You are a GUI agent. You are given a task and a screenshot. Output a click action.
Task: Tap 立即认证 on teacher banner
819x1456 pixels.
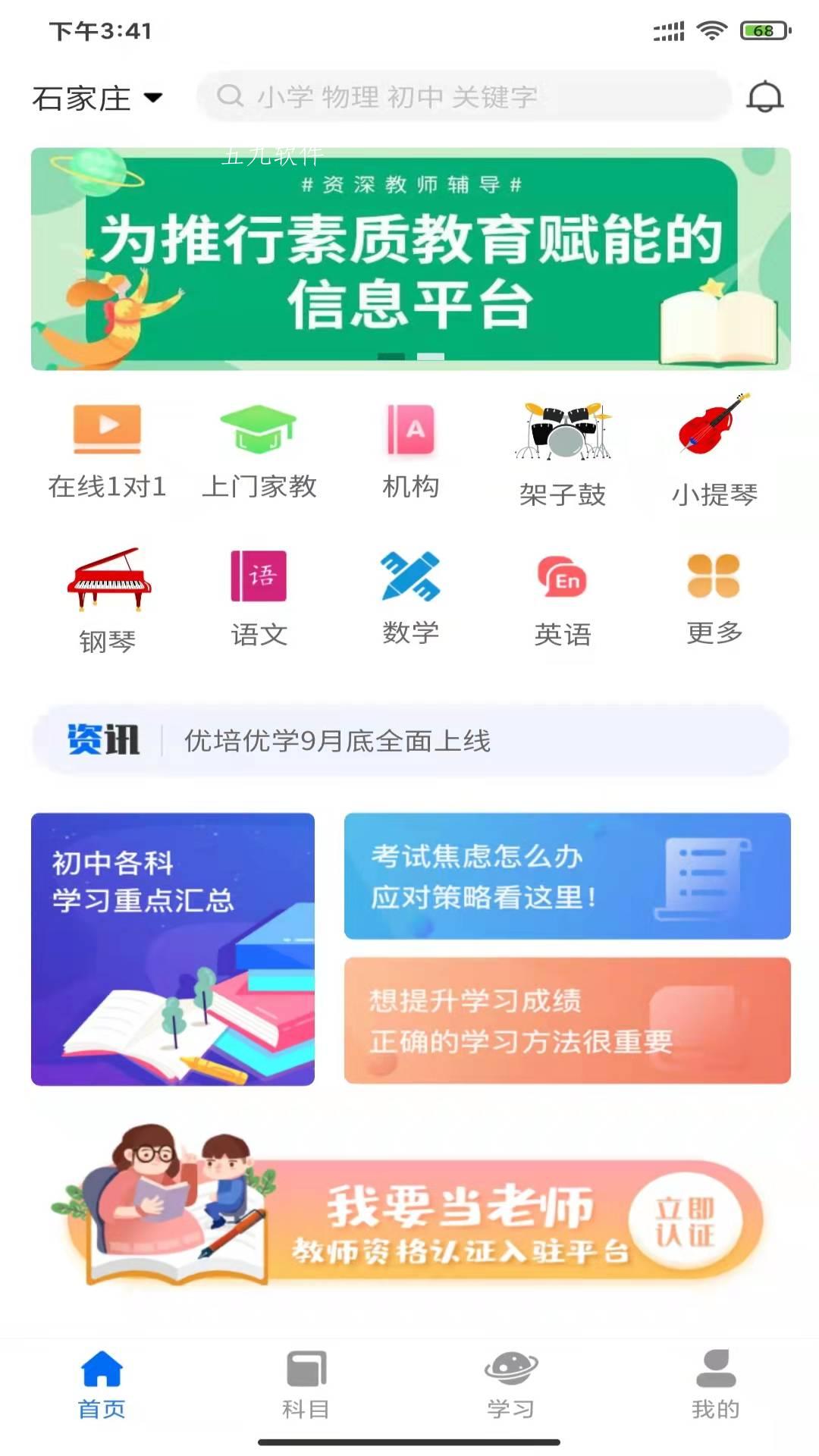[684, 1222]
